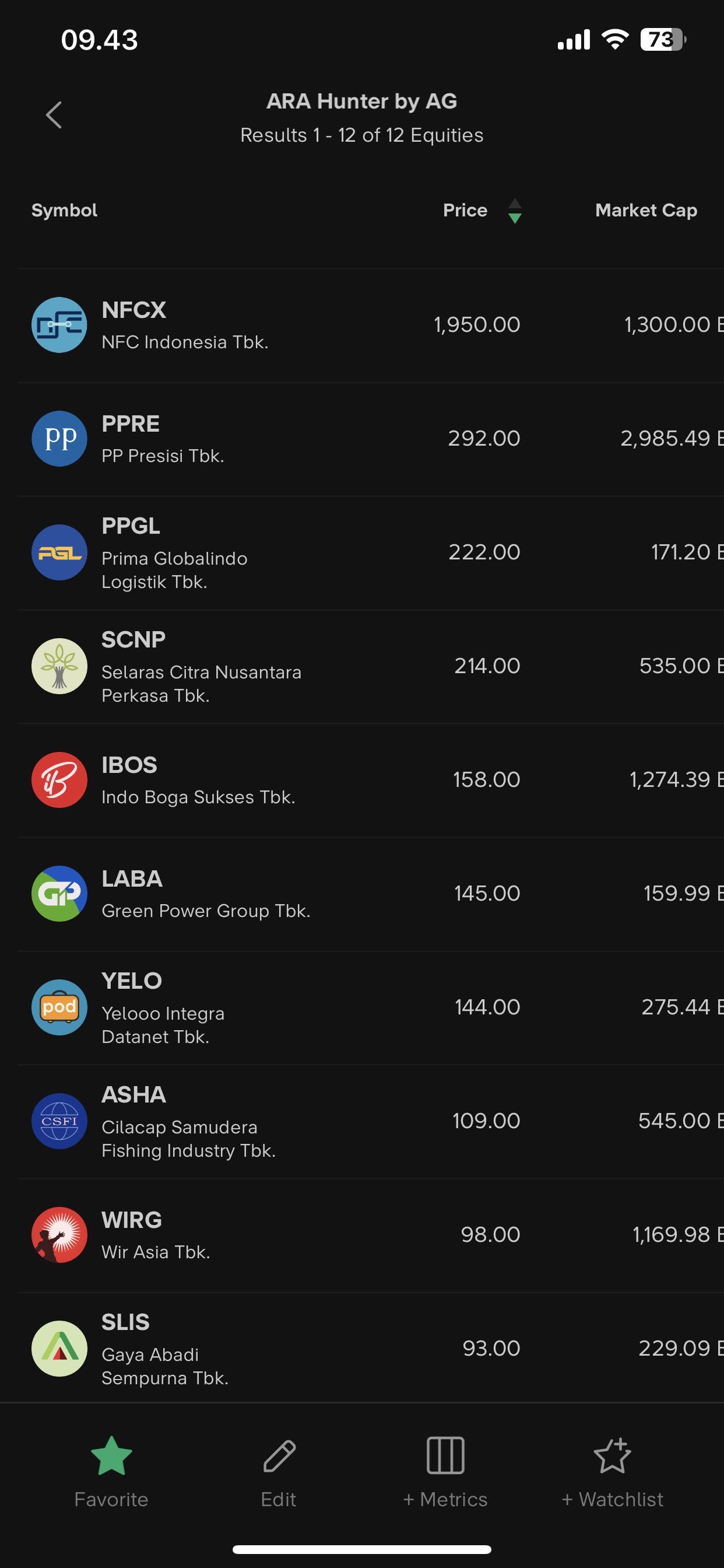Select IBOS Indo Boga Sukses row

(361, 780)
